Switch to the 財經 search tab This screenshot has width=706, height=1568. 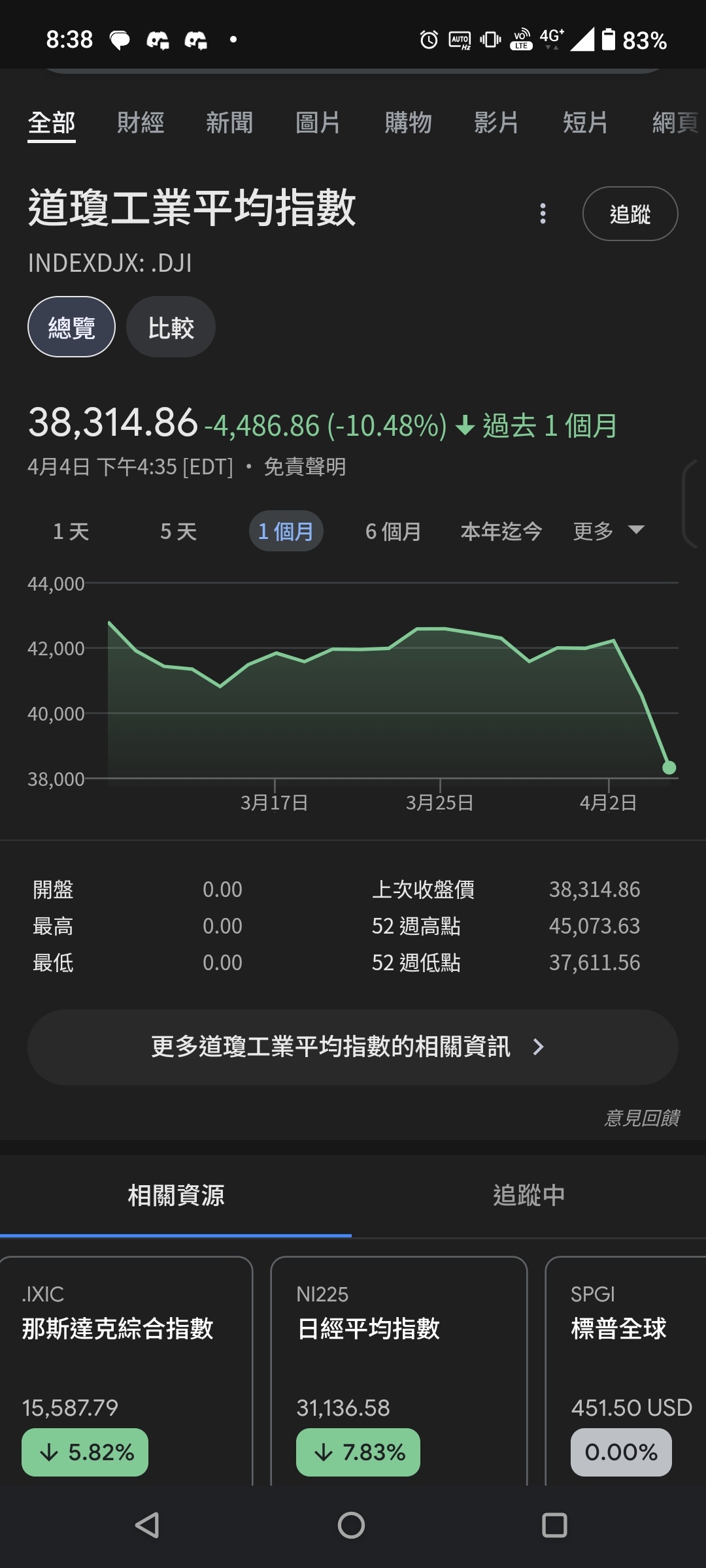click(x=141, y=122)
